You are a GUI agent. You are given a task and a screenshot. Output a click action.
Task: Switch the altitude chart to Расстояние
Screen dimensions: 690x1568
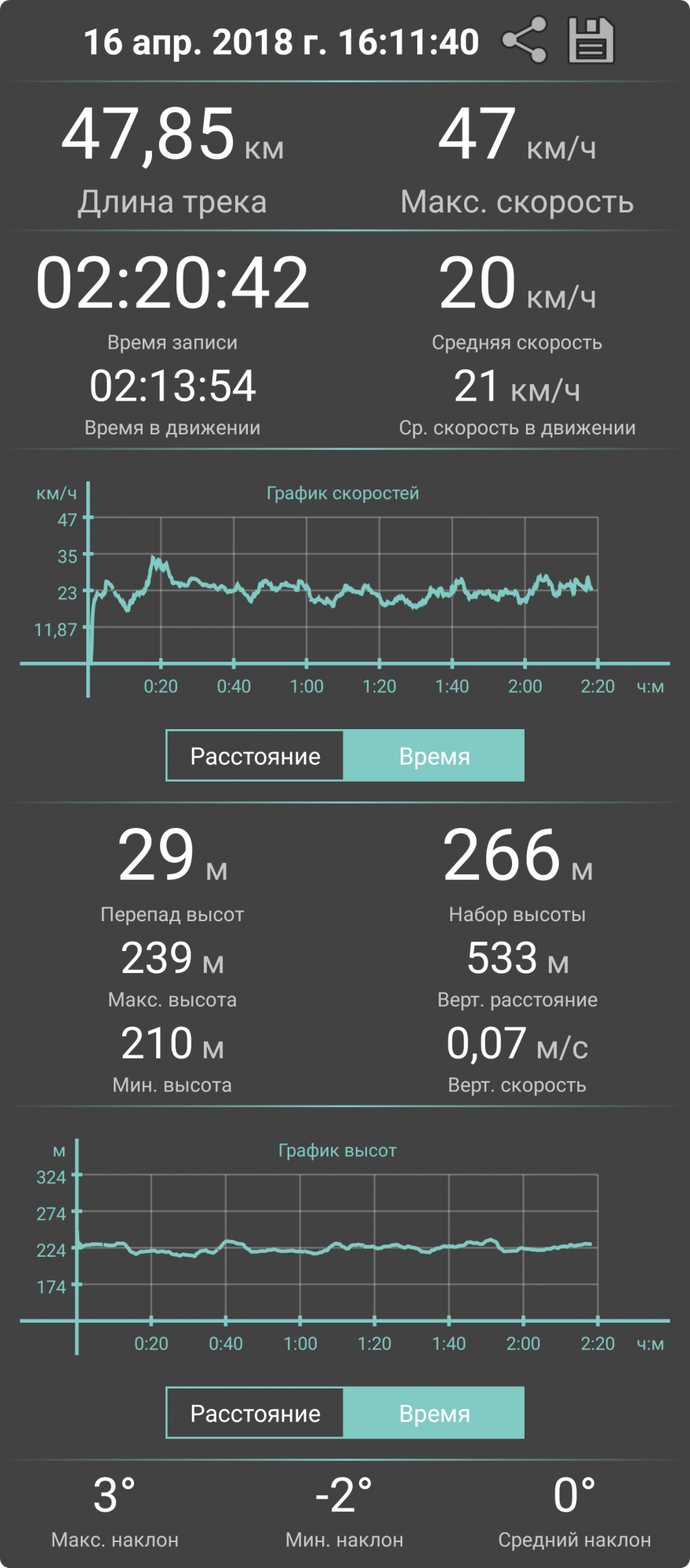tap(255, 1413)
